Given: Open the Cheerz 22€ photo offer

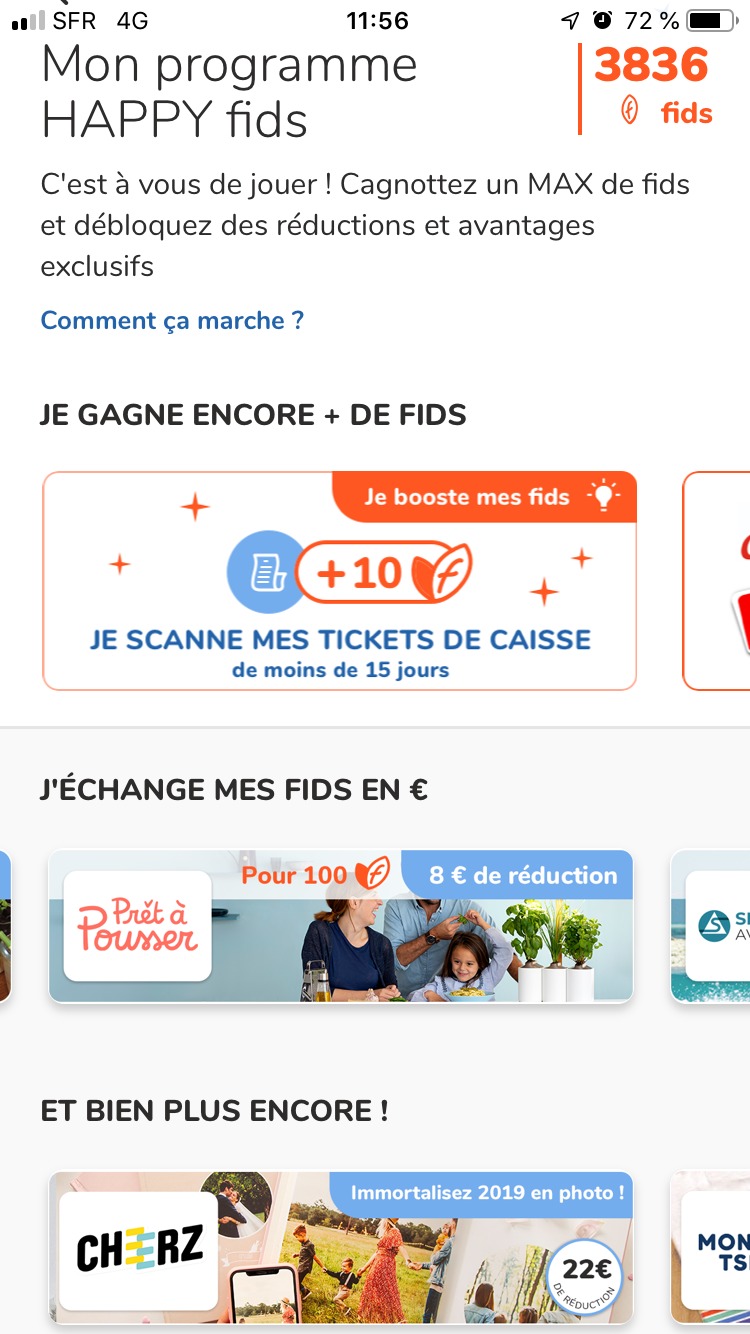Looking at the screenshot, I should pos(341,1248).
